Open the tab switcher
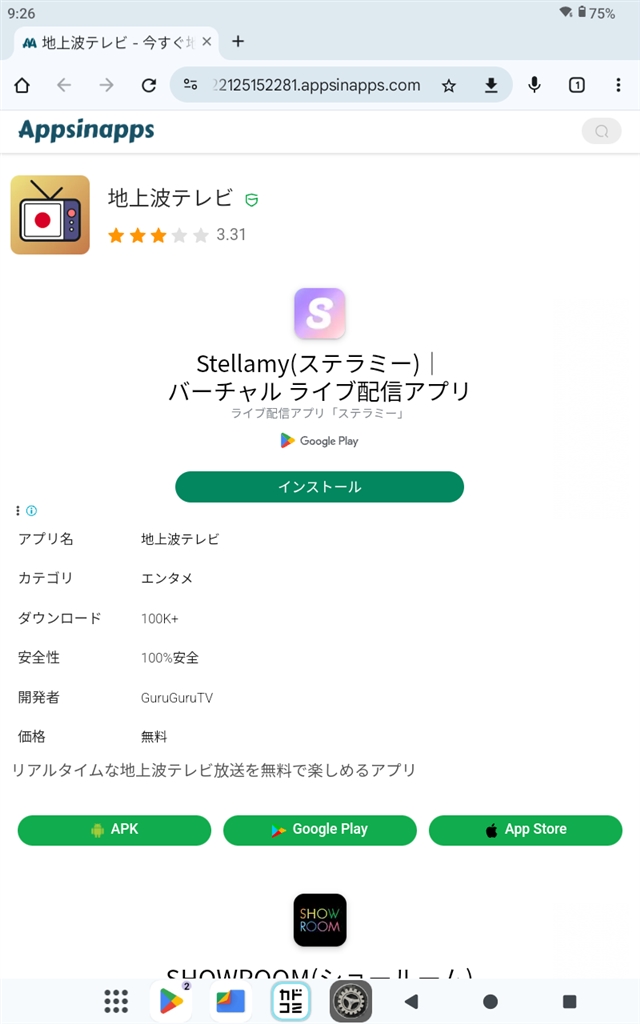The height and width of the screenshot is (1024, 640). [x=577, y=85]
